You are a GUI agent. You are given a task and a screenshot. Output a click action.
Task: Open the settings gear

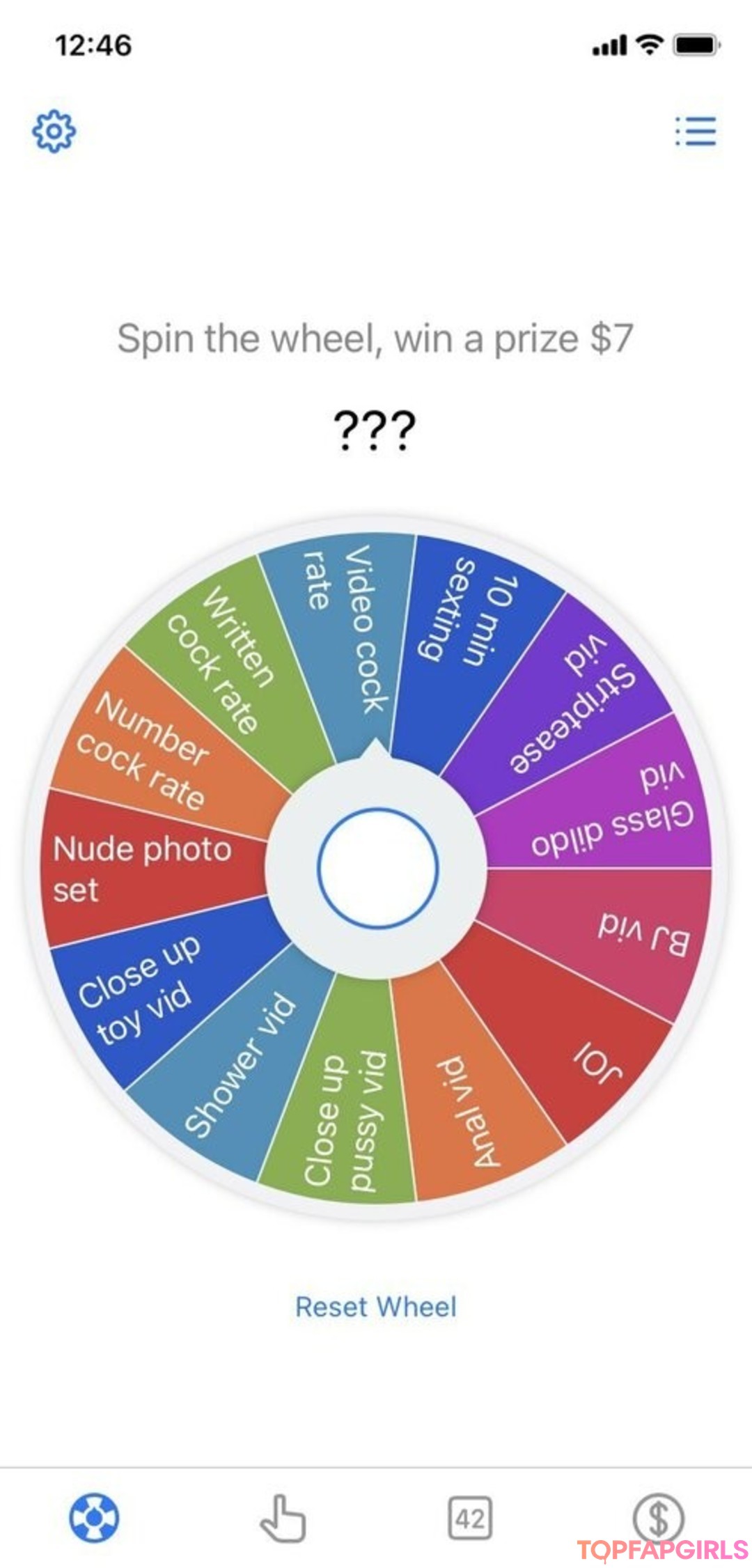click(54, 130)
